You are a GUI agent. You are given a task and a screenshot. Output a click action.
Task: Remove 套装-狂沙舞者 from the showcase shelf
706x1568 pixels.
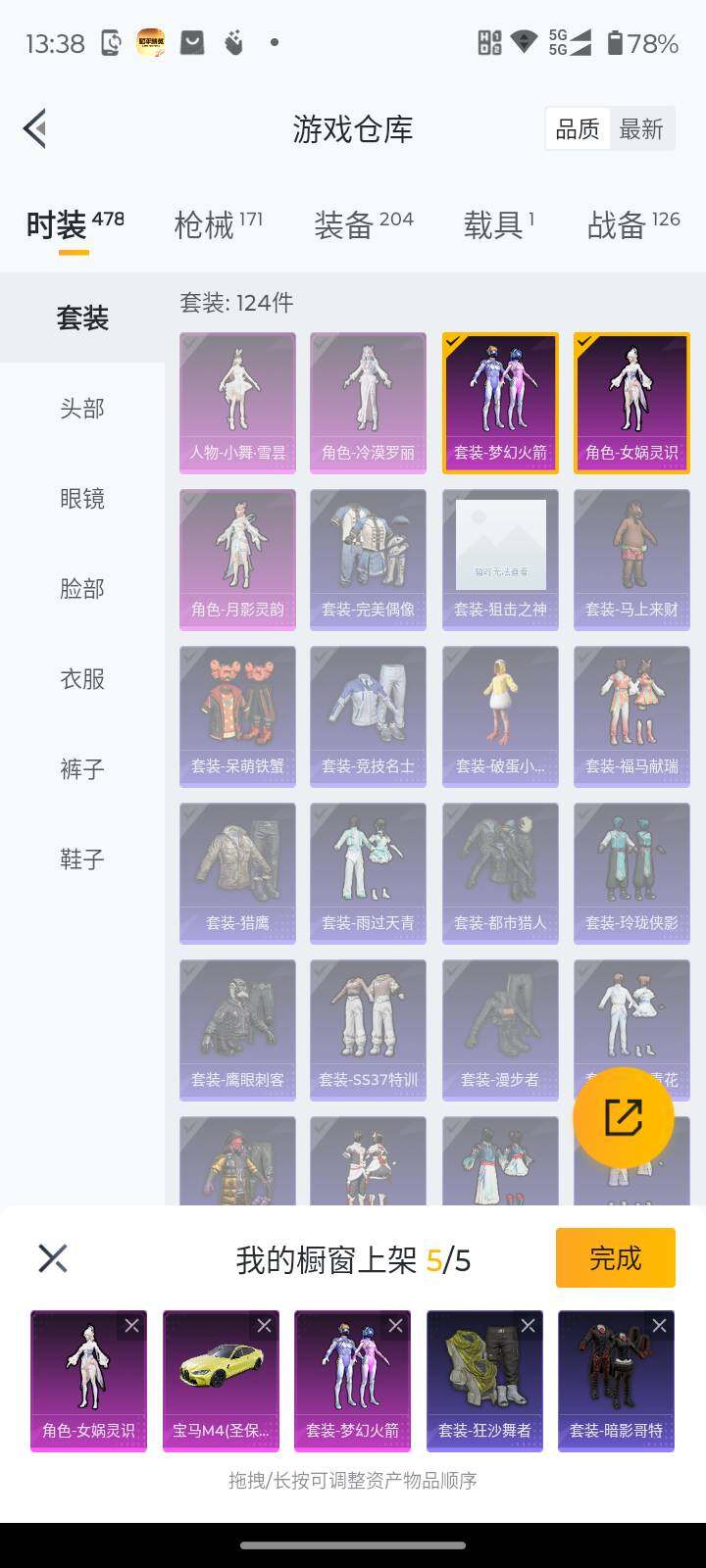(529, 1325)
